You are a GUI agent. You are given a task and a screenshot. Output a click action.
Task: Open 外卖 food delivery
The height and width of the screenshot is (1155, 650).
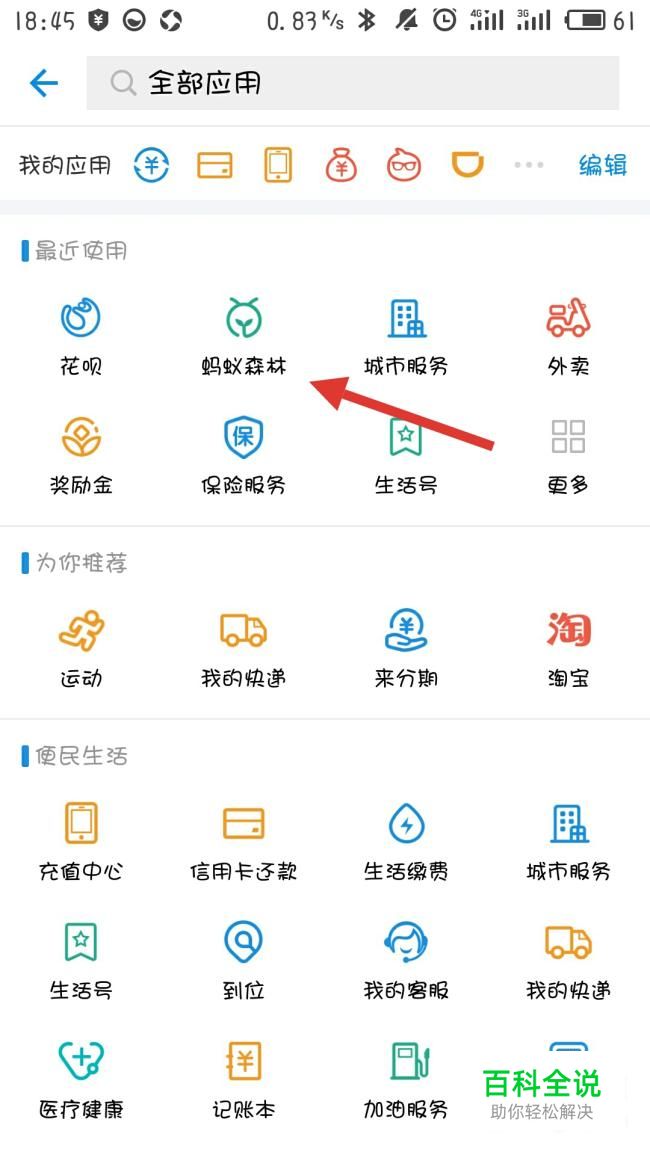(568, 334)
